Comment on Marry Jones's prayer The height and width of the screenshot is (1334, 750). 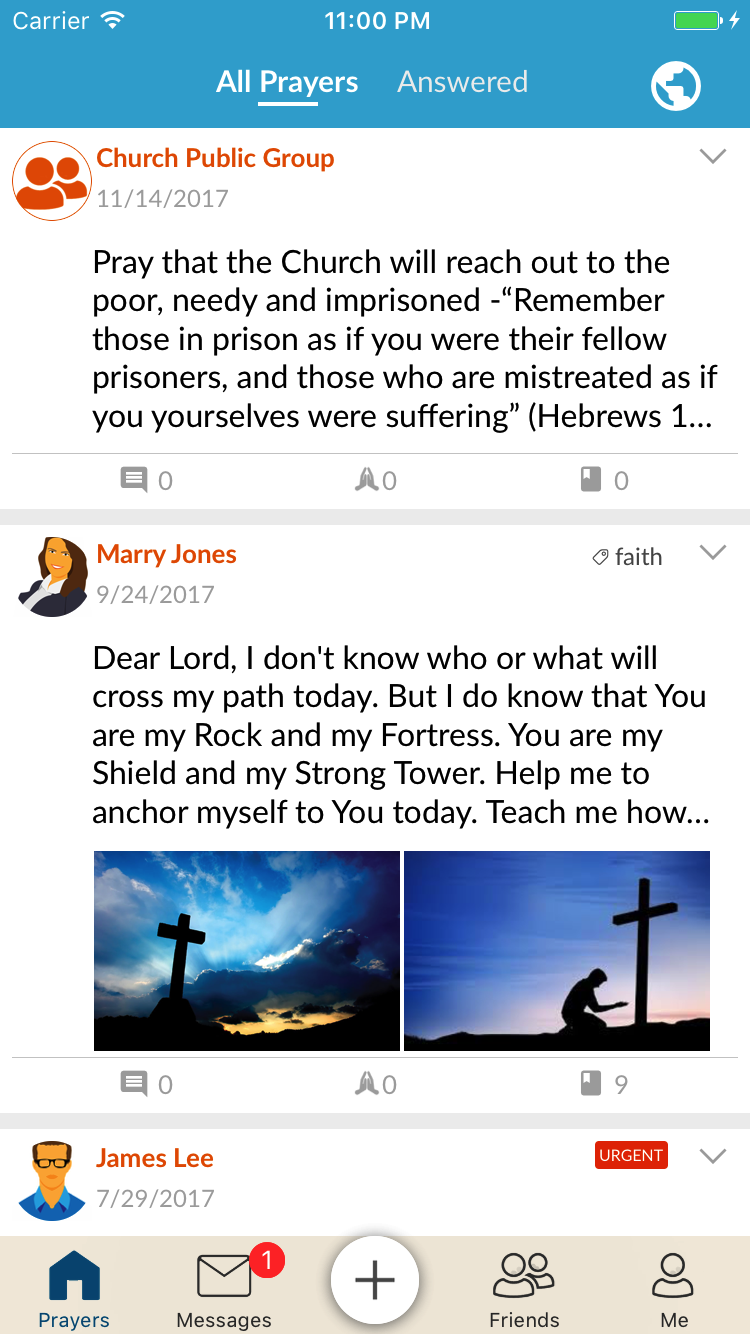(x=146, y=1084)
